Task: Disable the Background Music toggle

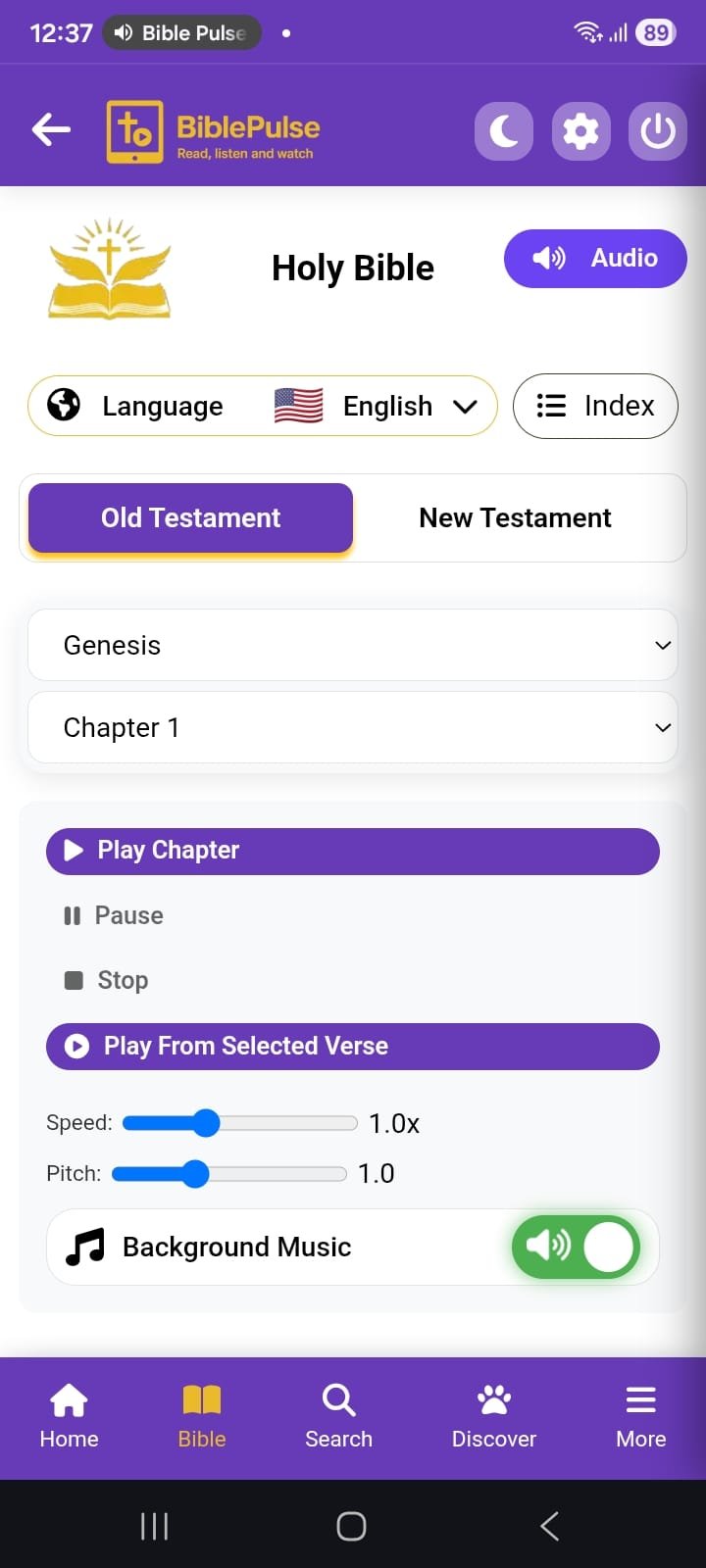Action: (576, 1247)
